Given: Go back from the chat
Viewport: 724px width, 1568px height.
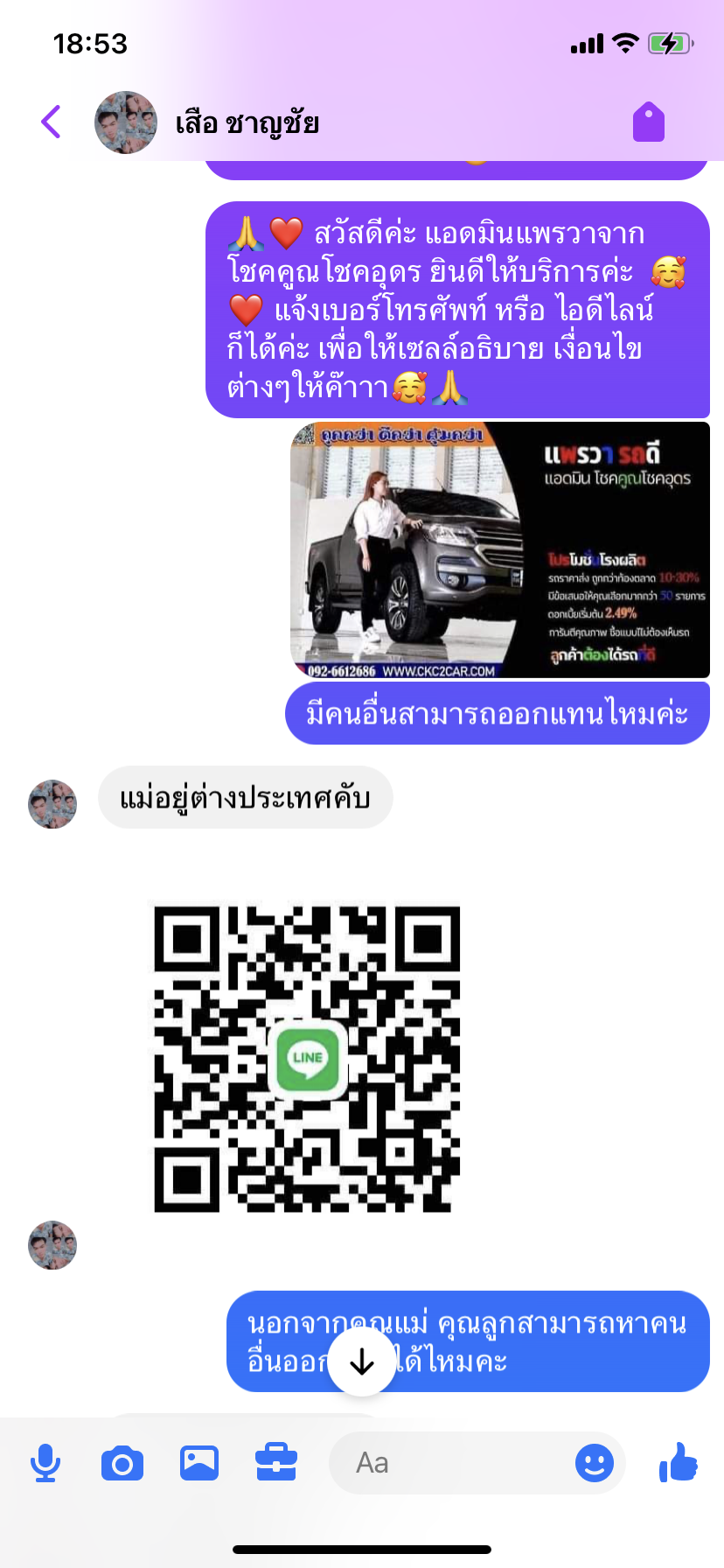Looking at the screenshot, I should (x=52, y=122).
